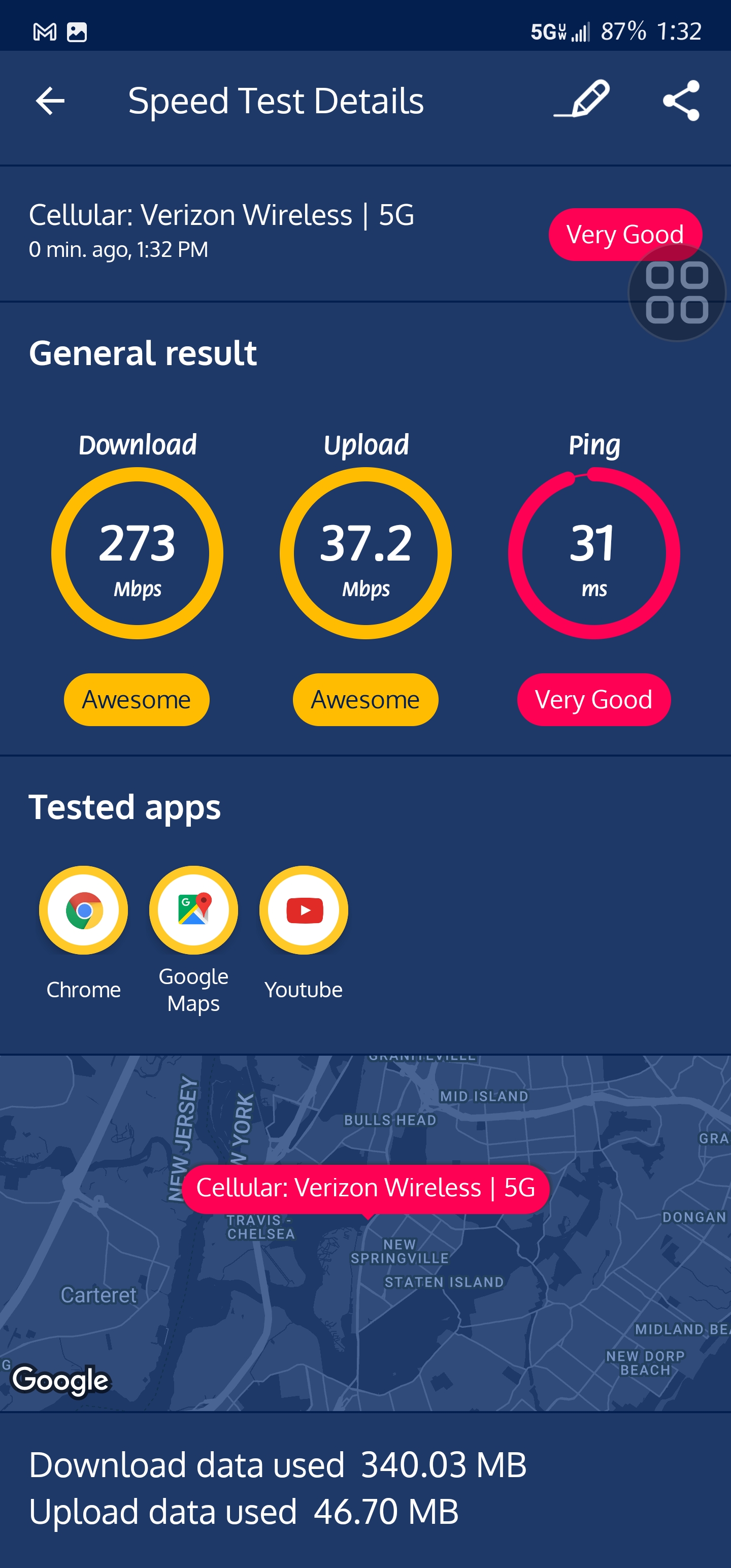Open Youtube tested app result

(x=304, y=910)
